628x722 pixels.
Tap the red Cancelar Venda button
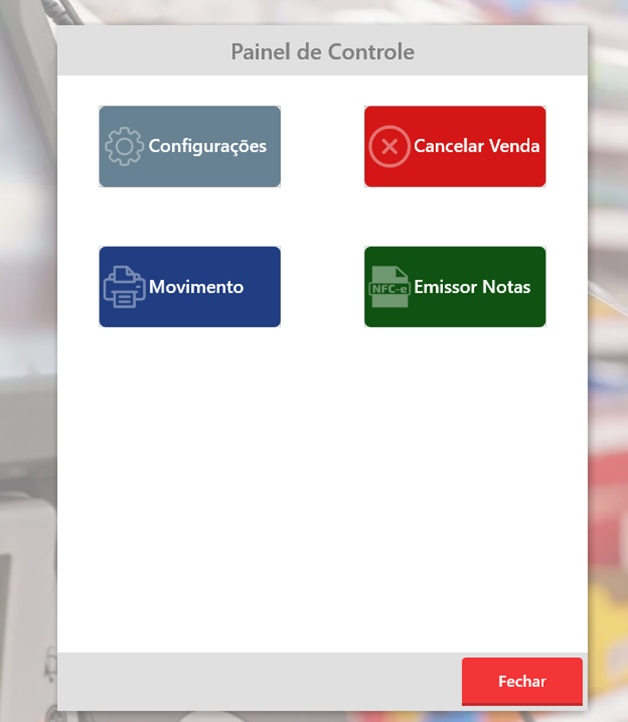[x=455, y=146]
